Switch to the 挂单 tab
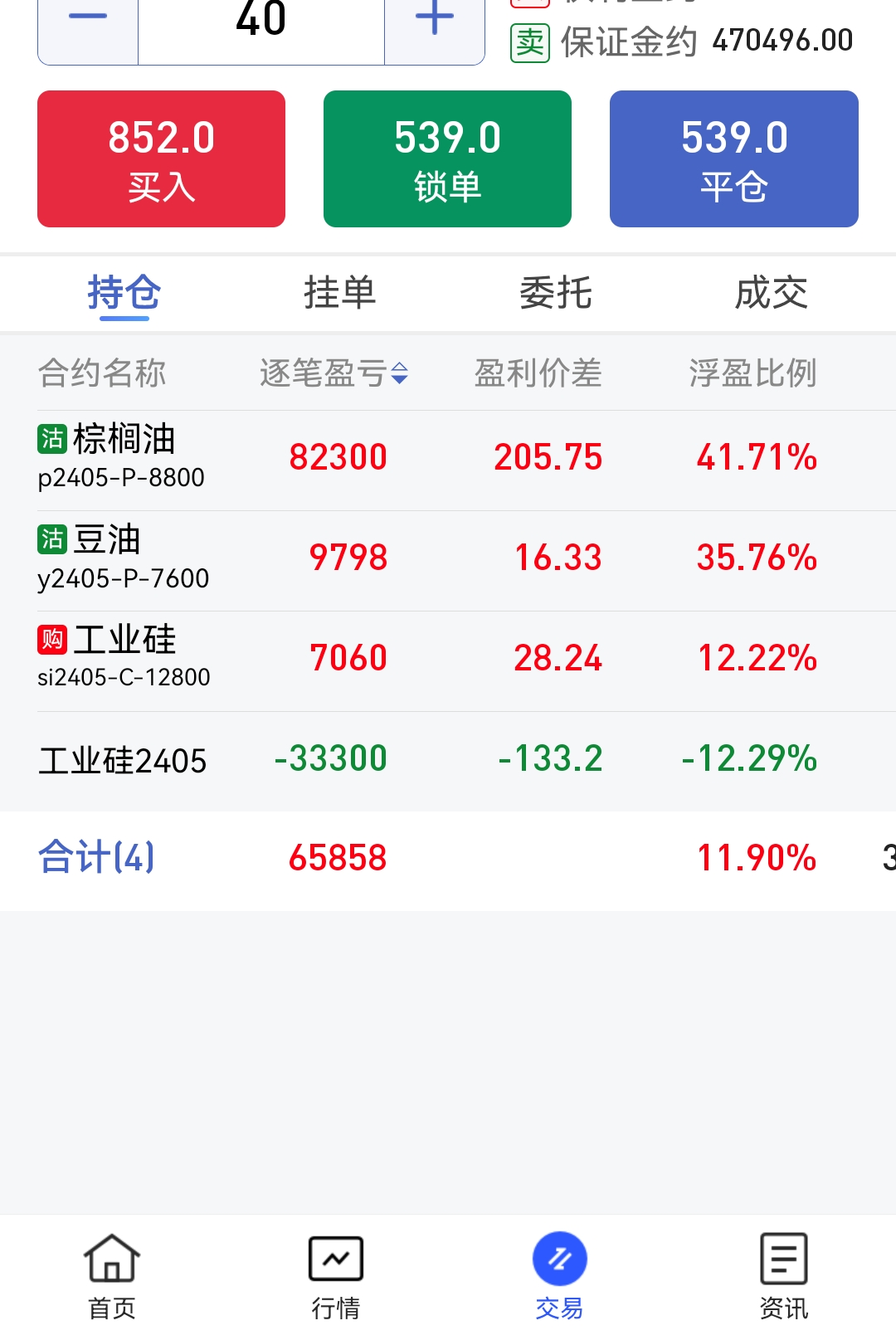The image size is (896, 1340). tap(339, 293)
